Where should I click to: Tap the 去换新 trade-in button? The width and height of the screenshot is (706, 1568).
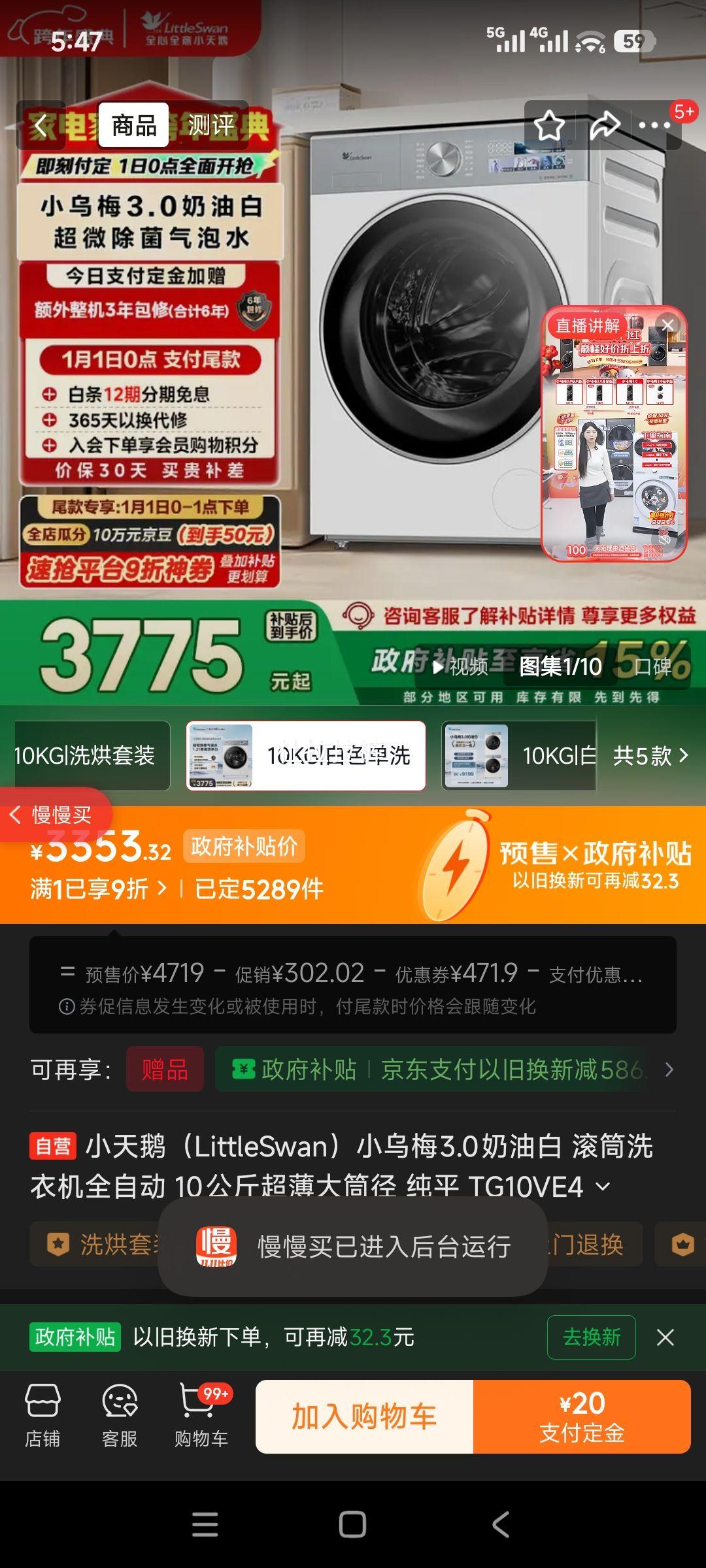click(590, 1337)
